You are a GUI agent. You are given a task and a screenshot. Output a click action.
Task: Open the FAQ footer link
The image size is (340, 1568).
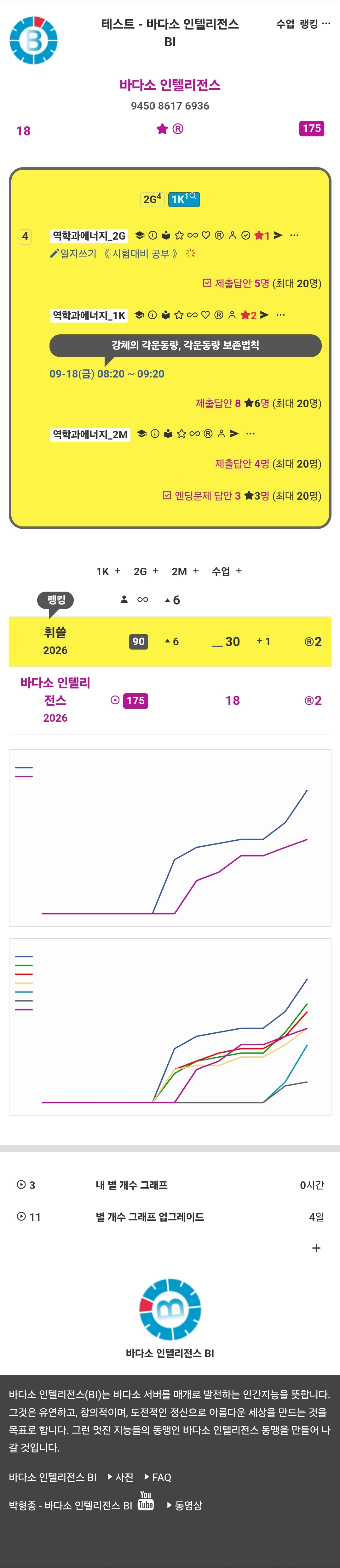click(x=158, y=1477)
